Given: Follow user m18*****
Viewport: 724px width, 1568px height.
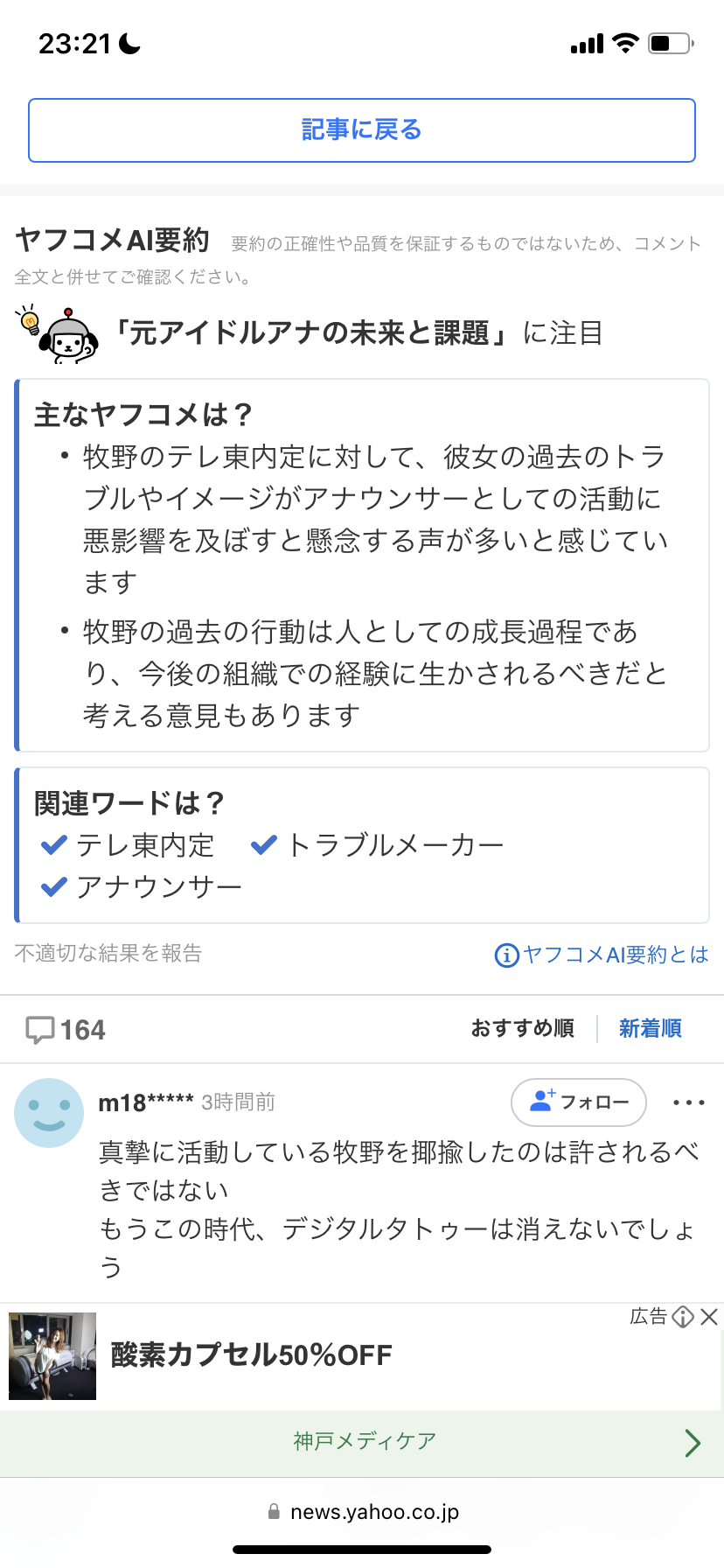Looking at the screenshot, I should [x=578, y=1102].
